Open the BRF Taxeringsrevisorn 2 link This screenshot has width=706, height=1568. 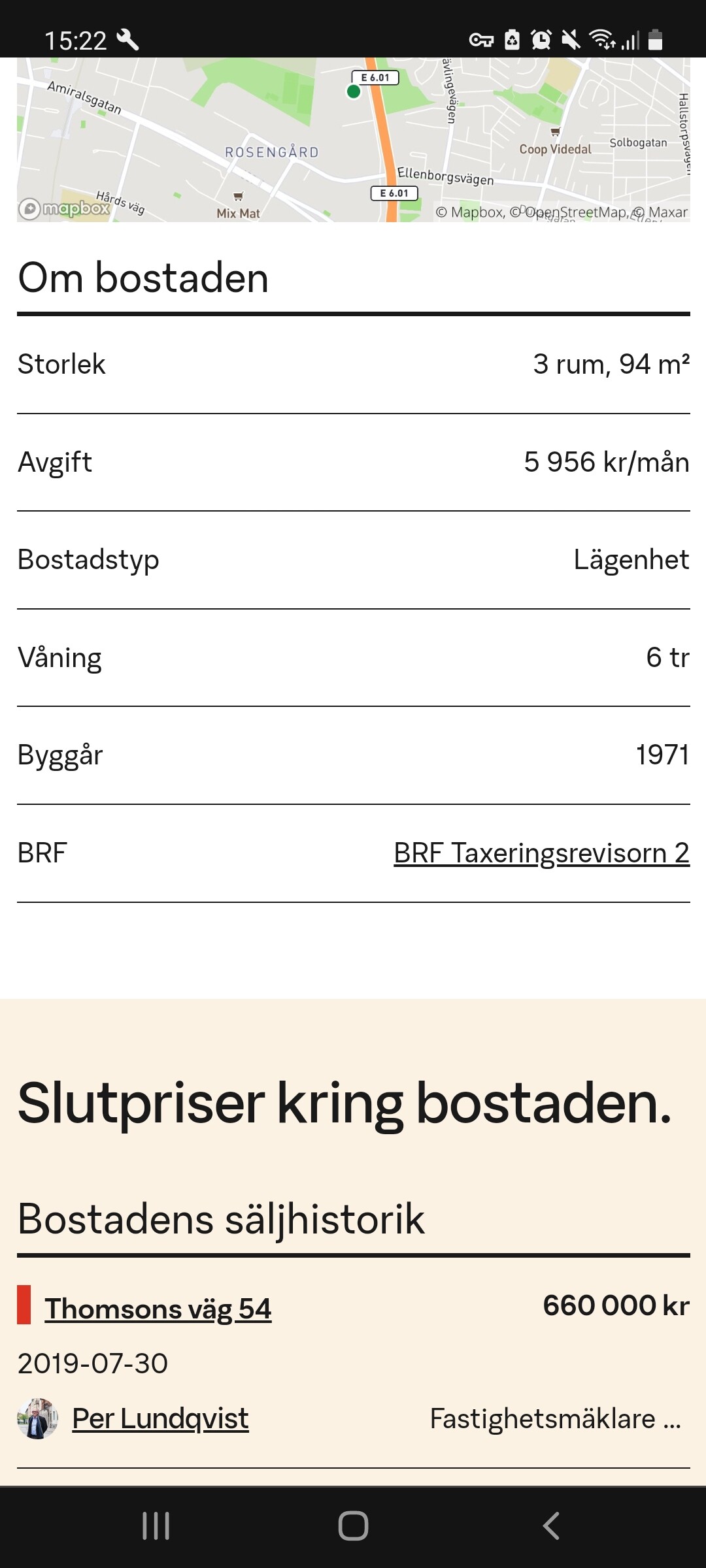(x=541, y=853)
